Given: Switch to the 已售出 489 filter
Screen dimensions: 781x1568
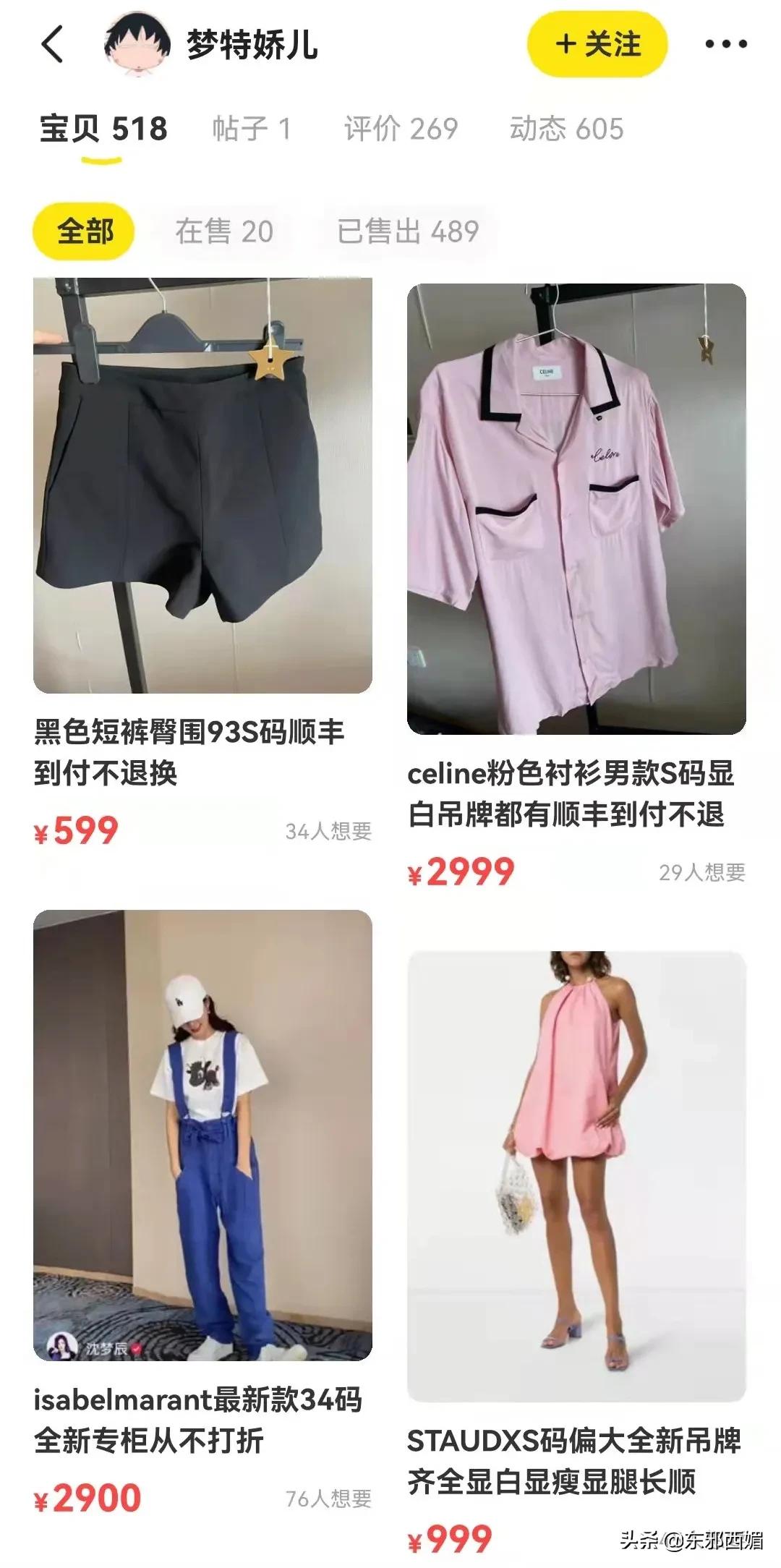Looking at the screenshot, I should [406, 230].
